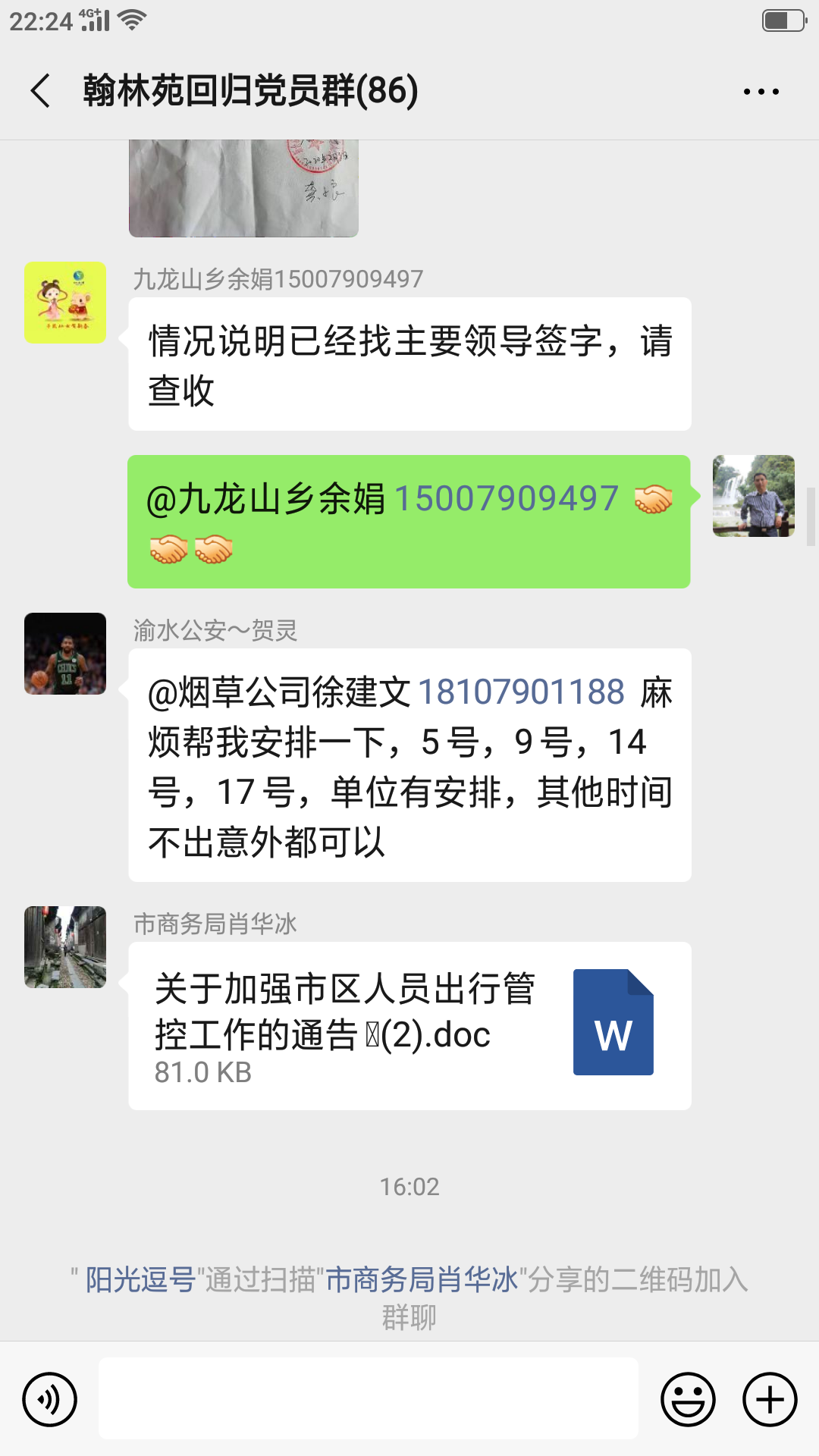The height and width of the screenshot is (1456, 819).
Task: Tap your own avatar beside green message
Action: pos(753,496)
